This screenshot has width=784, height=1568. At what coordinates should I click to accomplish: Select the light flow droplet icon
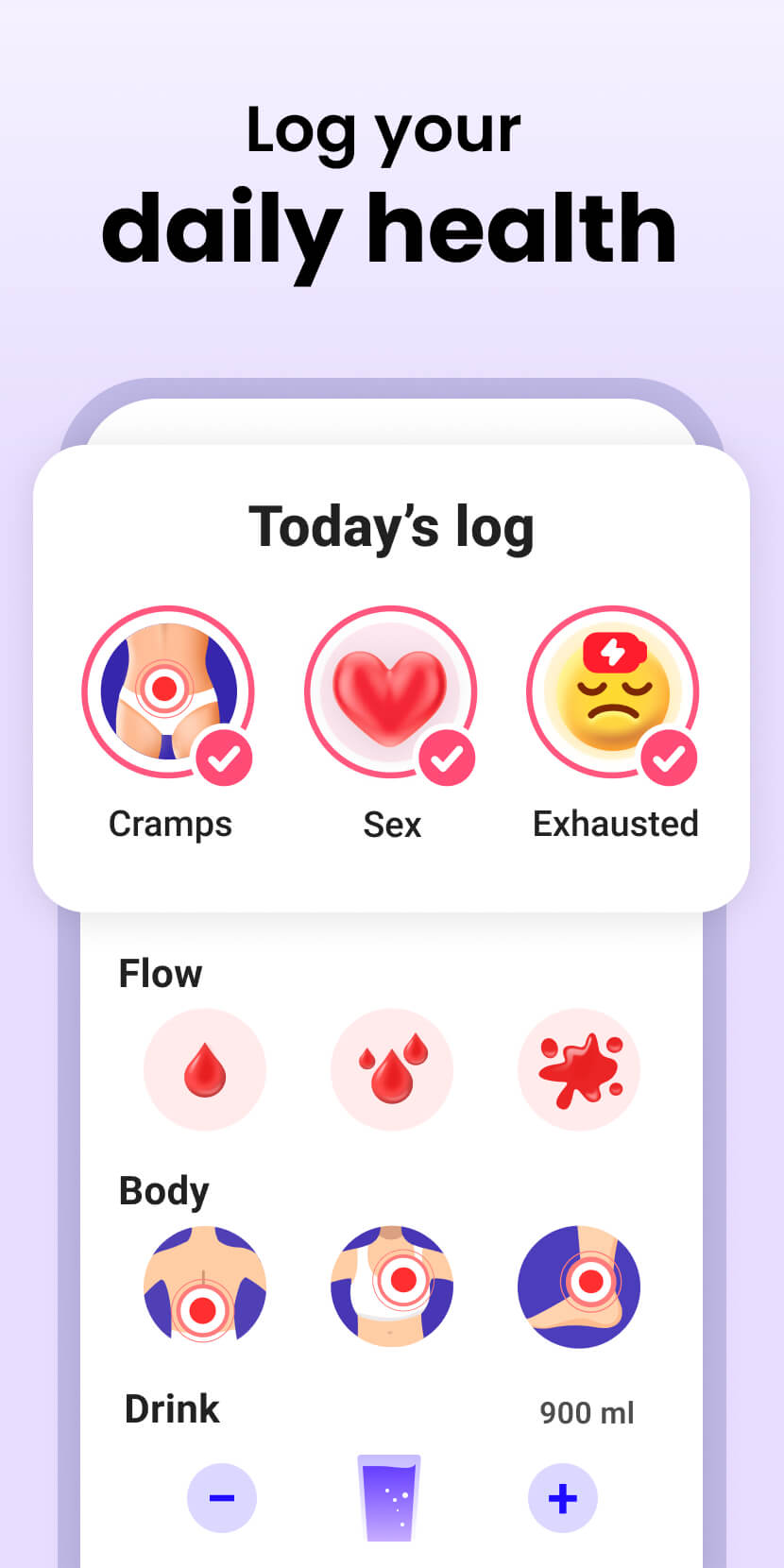tap(204, 1069)
